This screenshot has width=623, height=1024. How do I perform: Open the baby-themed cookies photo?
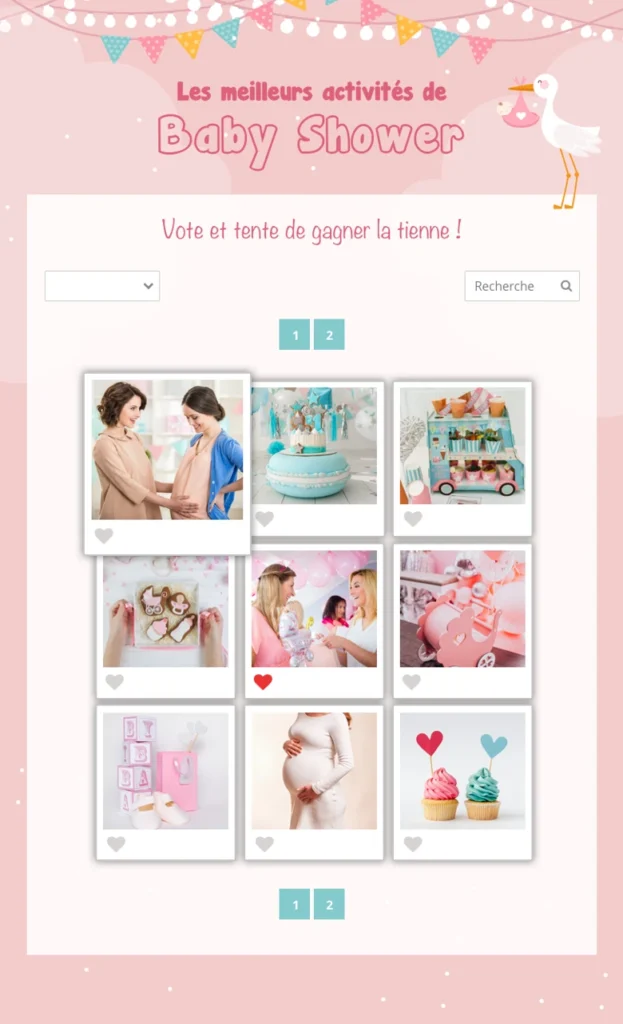pyautogui.click(x=166, y=612)
